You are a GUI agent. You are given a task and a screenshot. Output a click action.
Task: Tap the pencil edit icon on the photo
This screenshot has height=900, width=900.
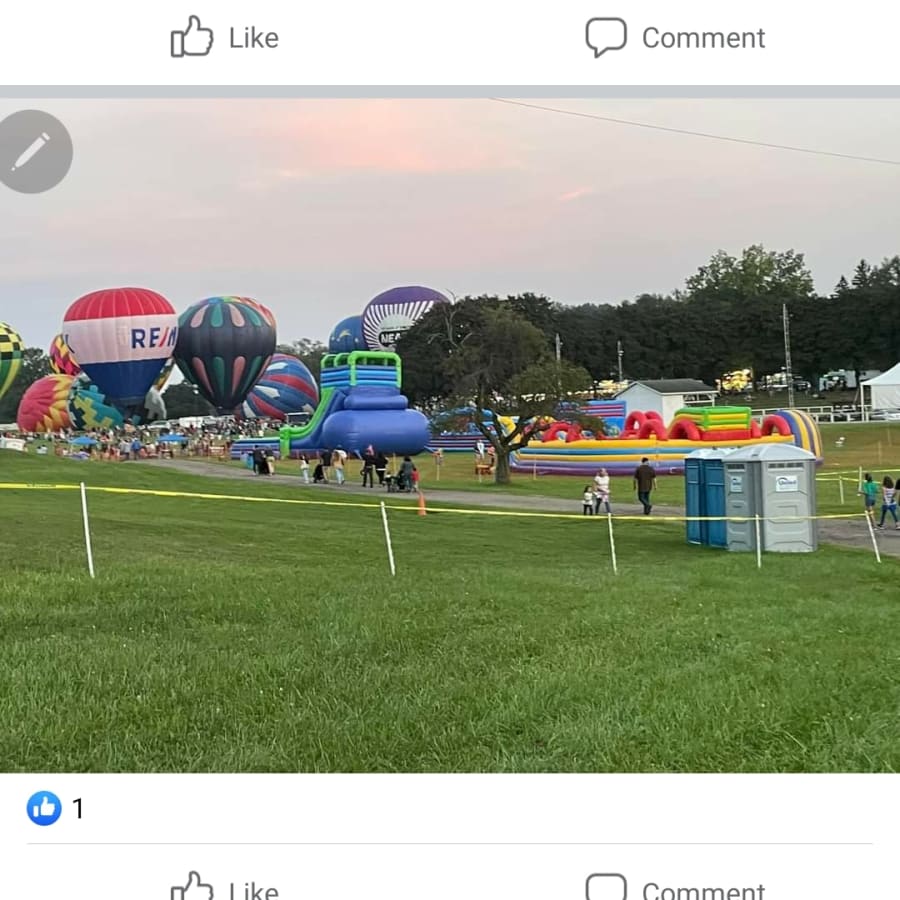pyautogui.click(x=35, y=151)
